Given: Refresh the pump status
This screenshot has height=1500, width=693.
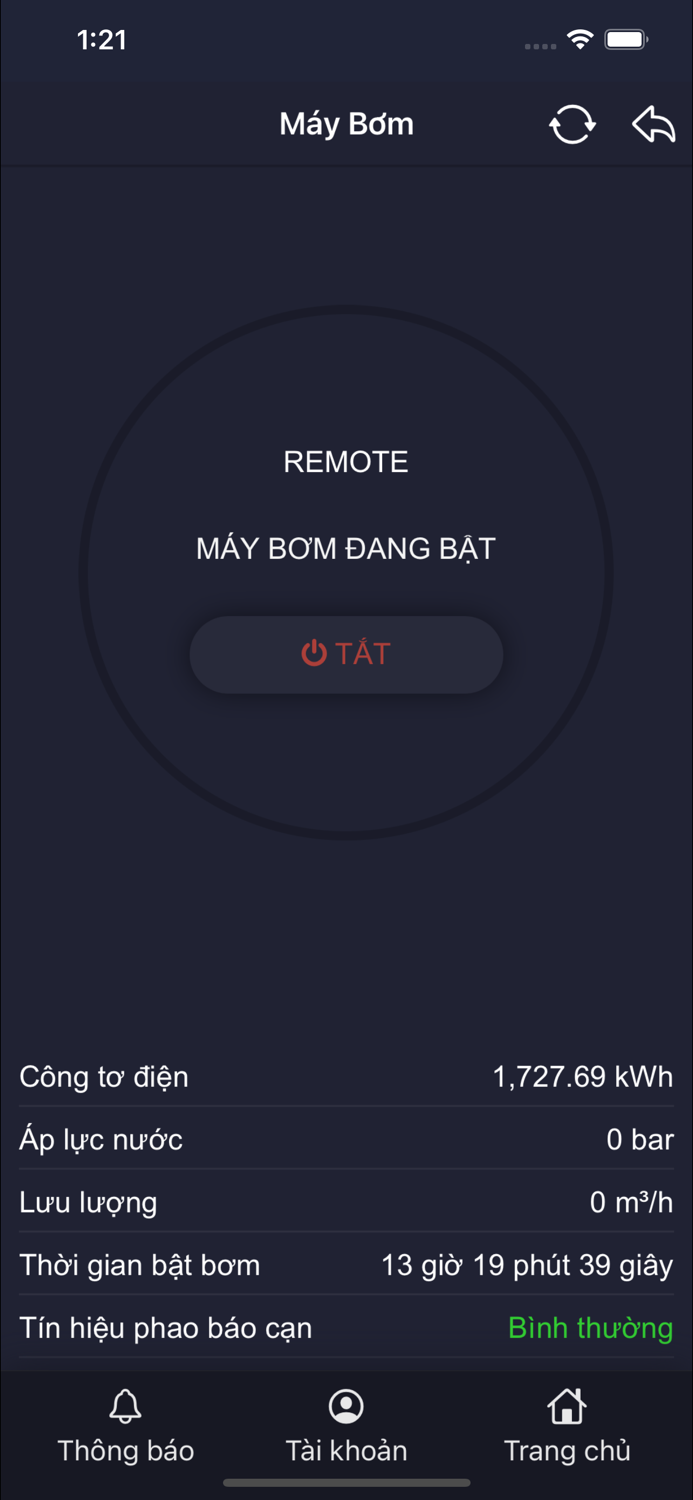Looking at the screenshot, I should pos(572,125).
